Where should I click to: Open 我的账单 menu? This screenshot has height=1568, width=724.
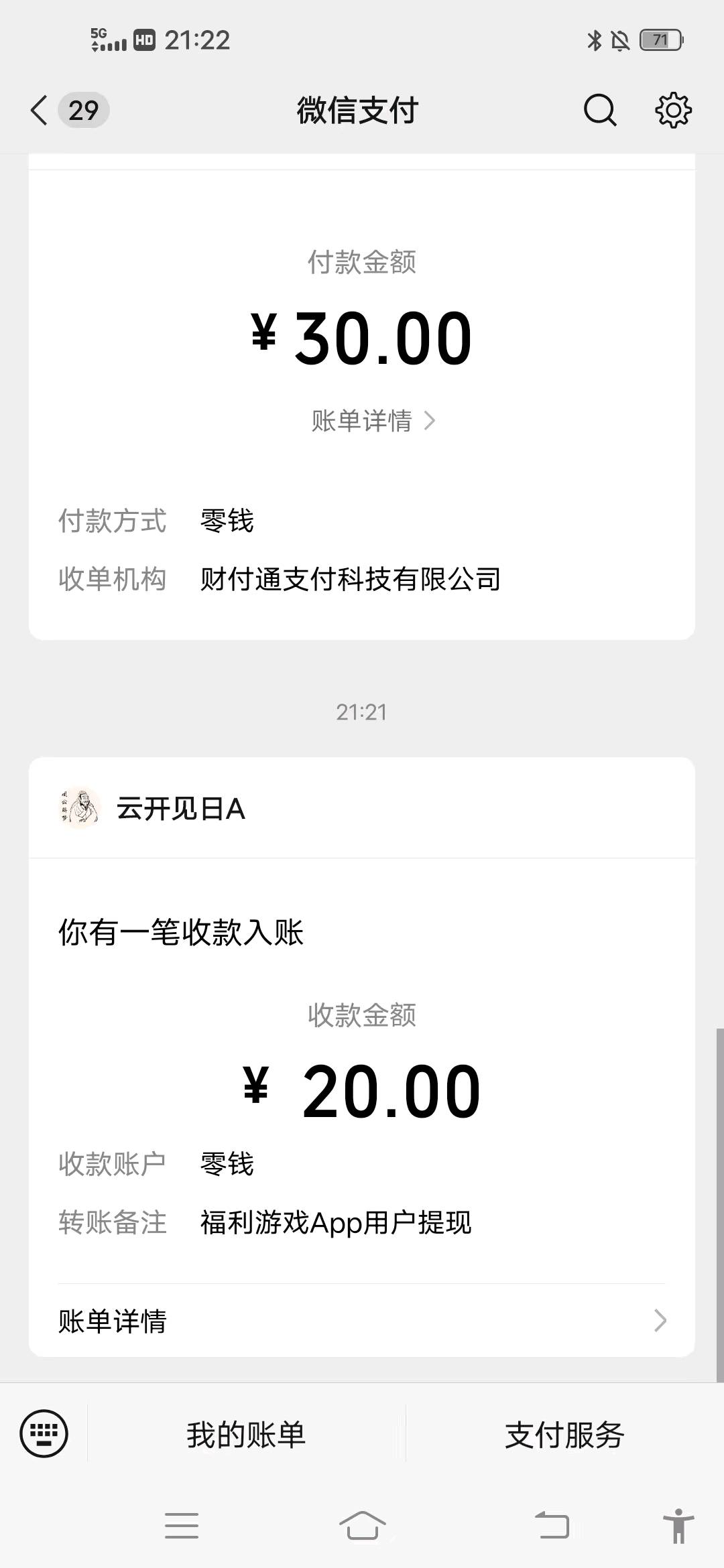pyautogui.click(x=246, y=1435)
